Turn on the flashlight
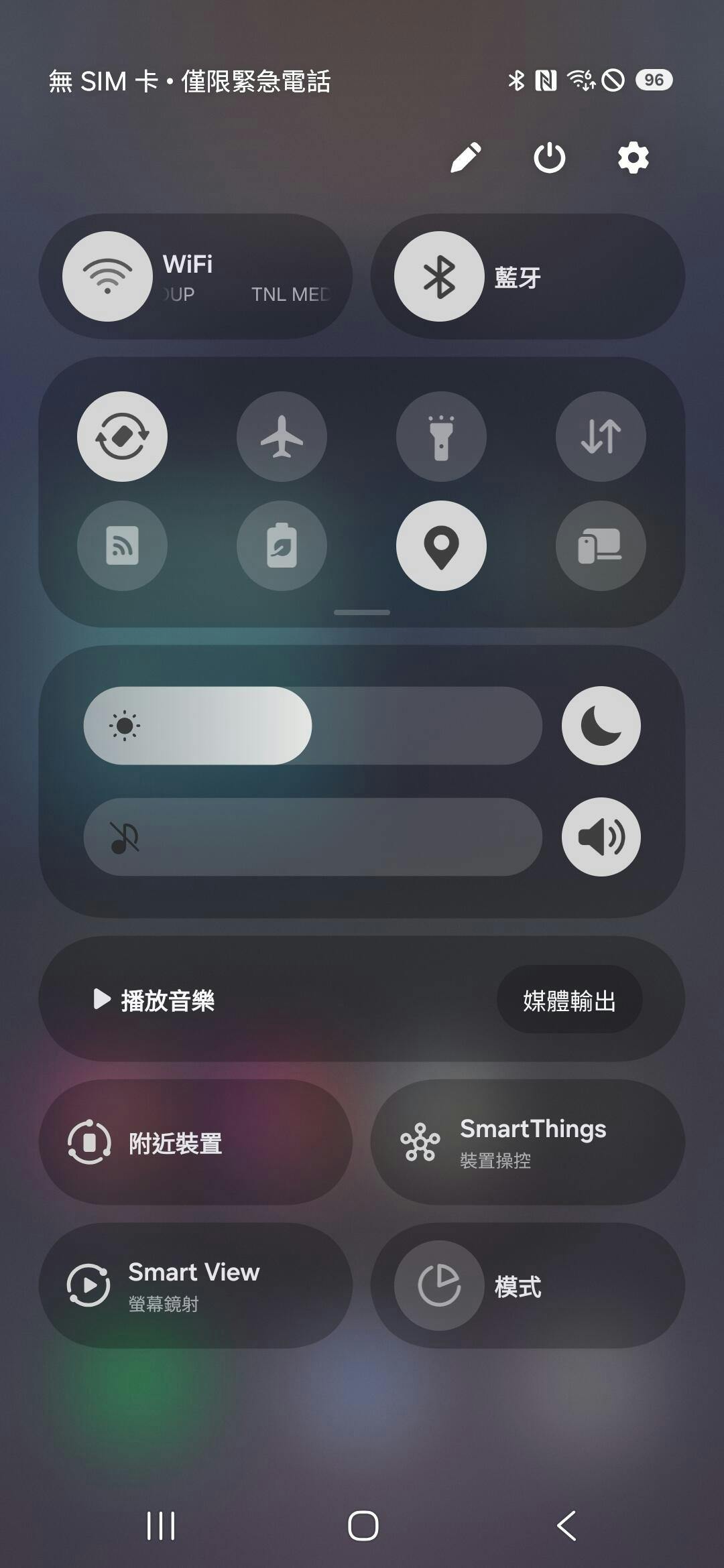This screenshot has width=724, height=1568. 441,436
